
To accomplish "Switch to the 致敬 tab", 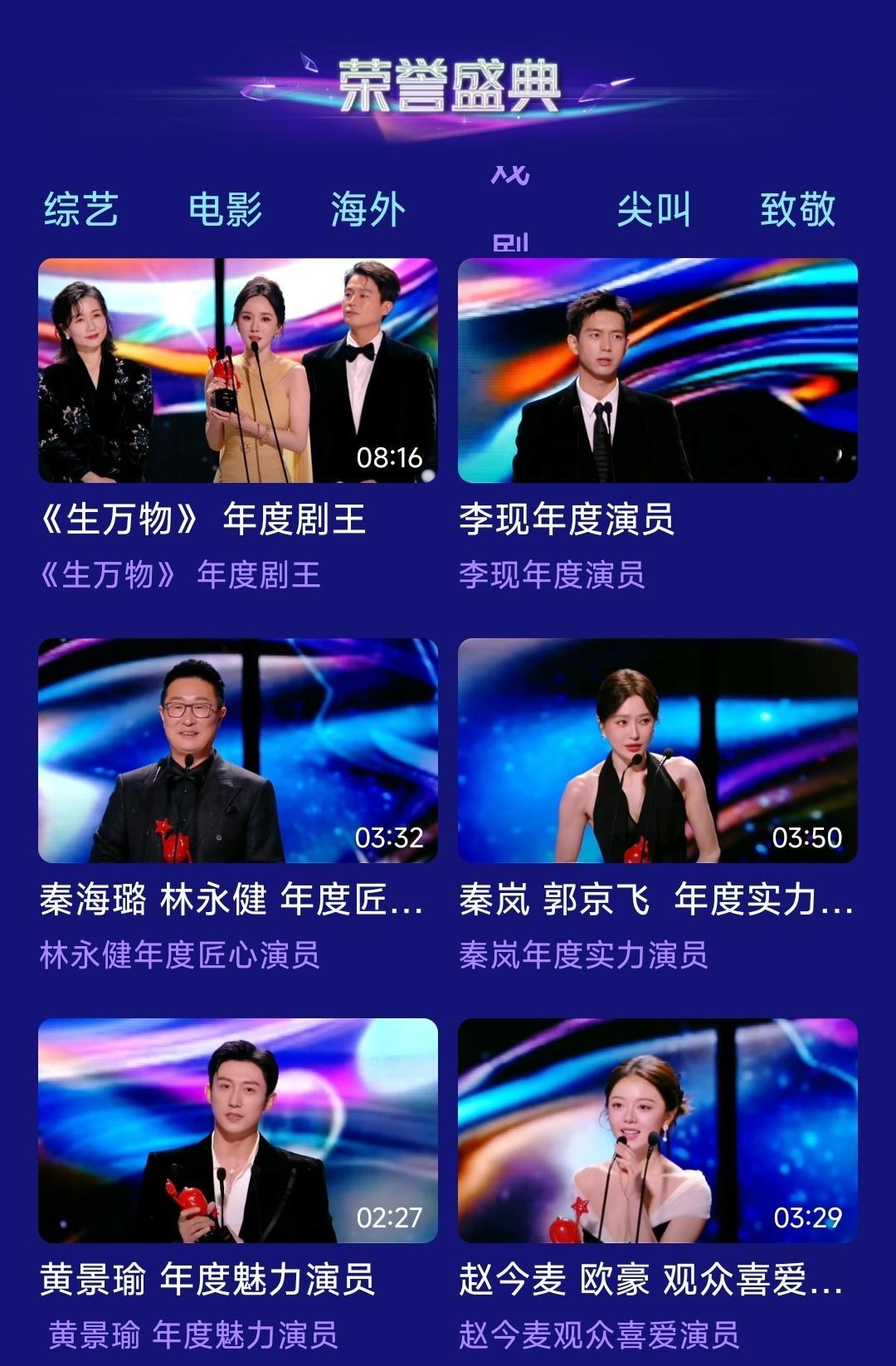I will [x=797, y=209].
